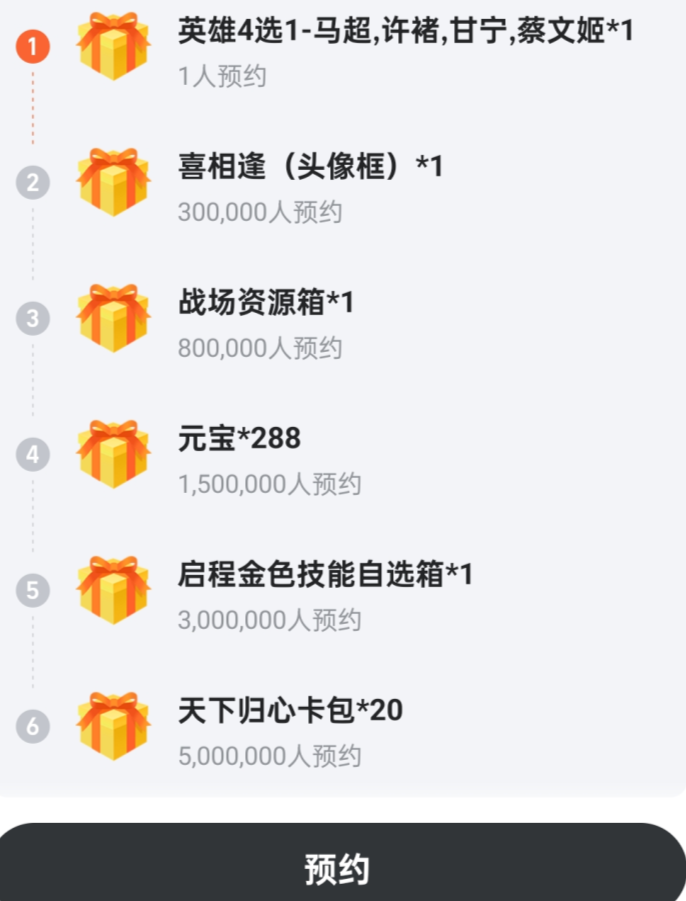Tap the 预约 button to pre-register

click(x=338, y=866)
